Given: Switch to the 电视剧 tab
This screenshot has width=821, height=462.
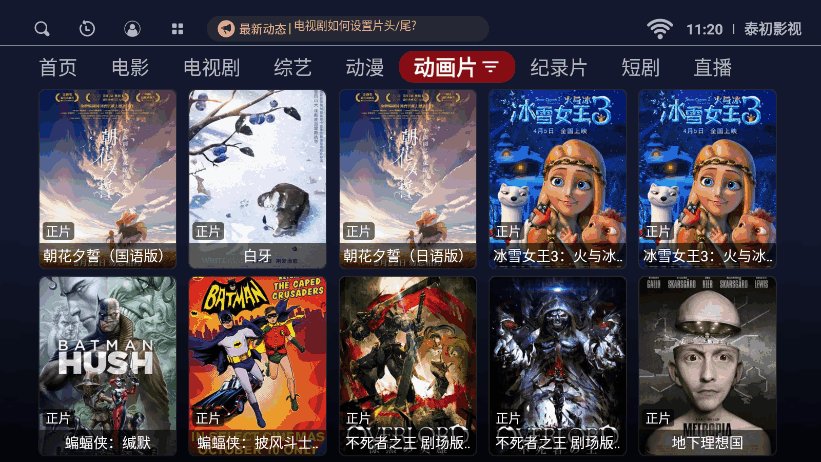Looking at the screenshot, I should click(x=211, y=68).
